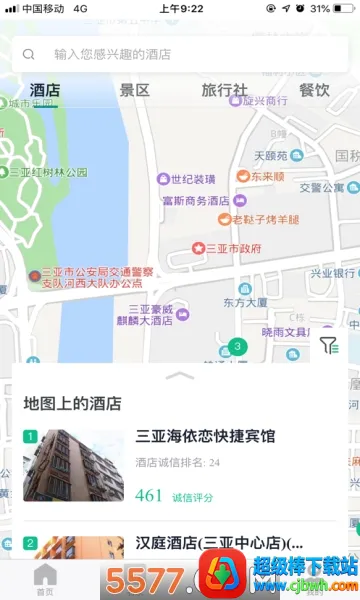
Task: Expand the hotel list panel handle
Action: point(180,376)
